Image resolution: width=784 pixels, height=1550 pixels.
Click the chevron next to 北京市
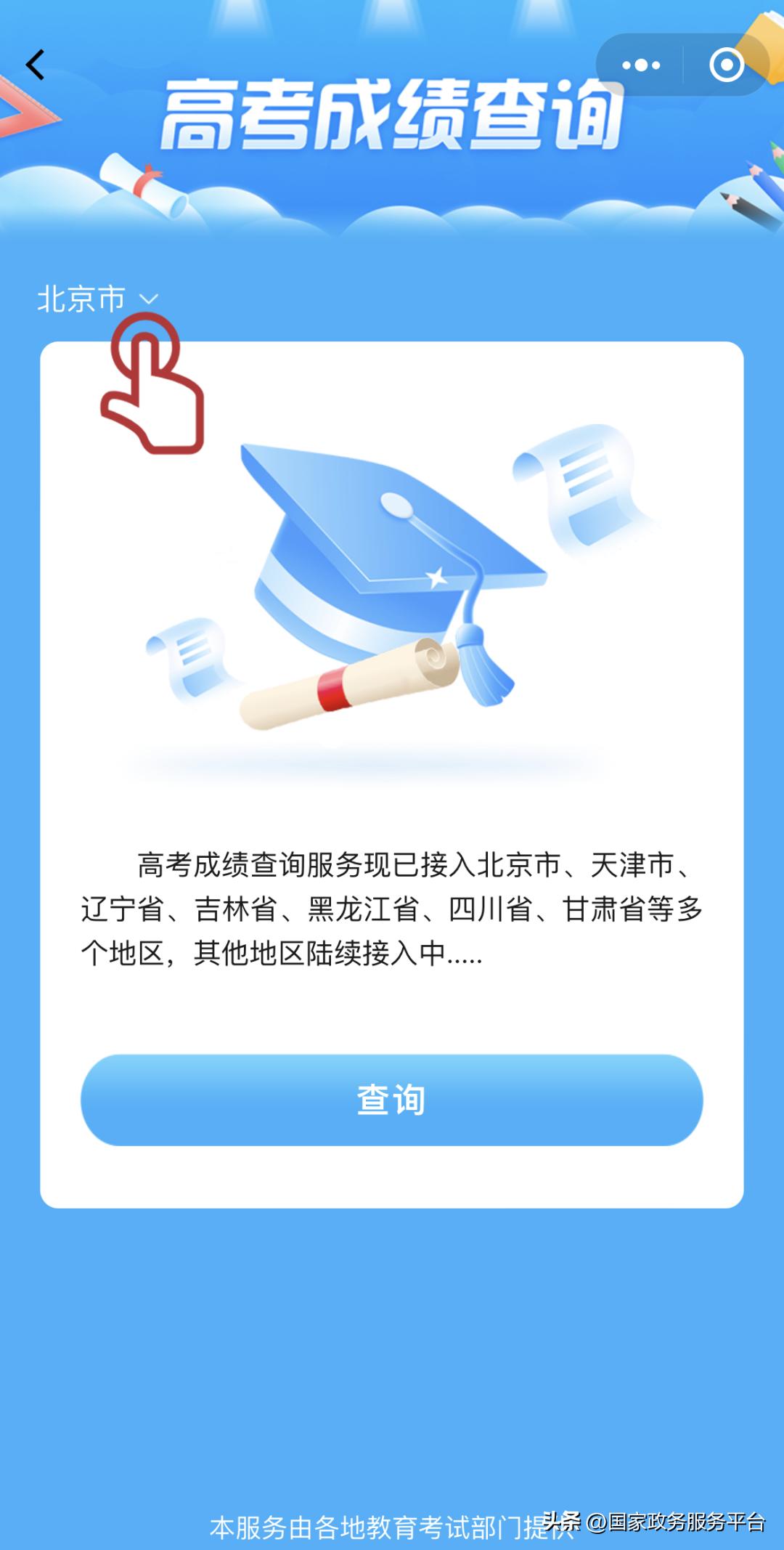(149, 299)
